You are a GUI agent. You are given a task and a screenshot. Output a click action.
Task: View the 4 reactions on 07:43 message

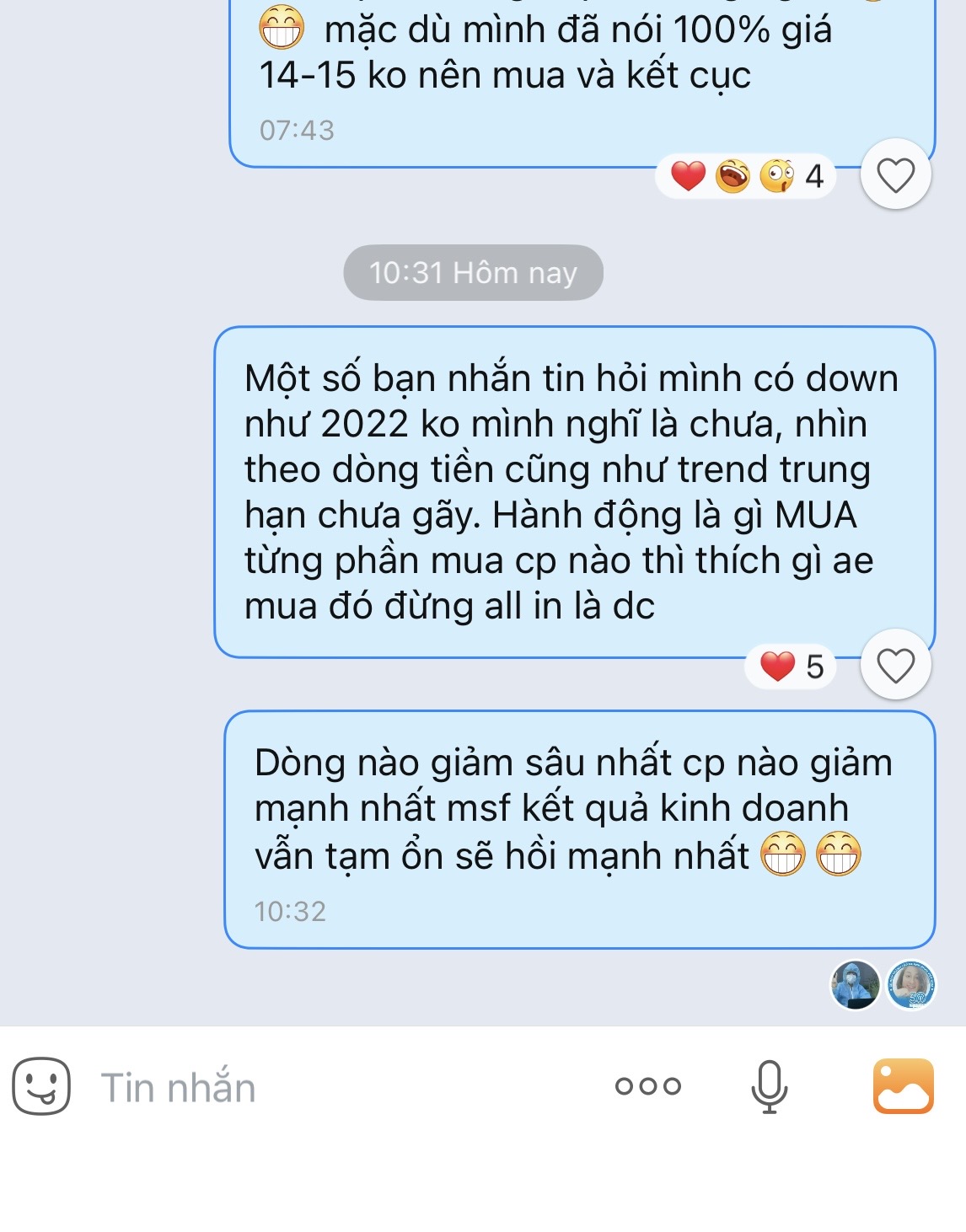click(746, 176)
